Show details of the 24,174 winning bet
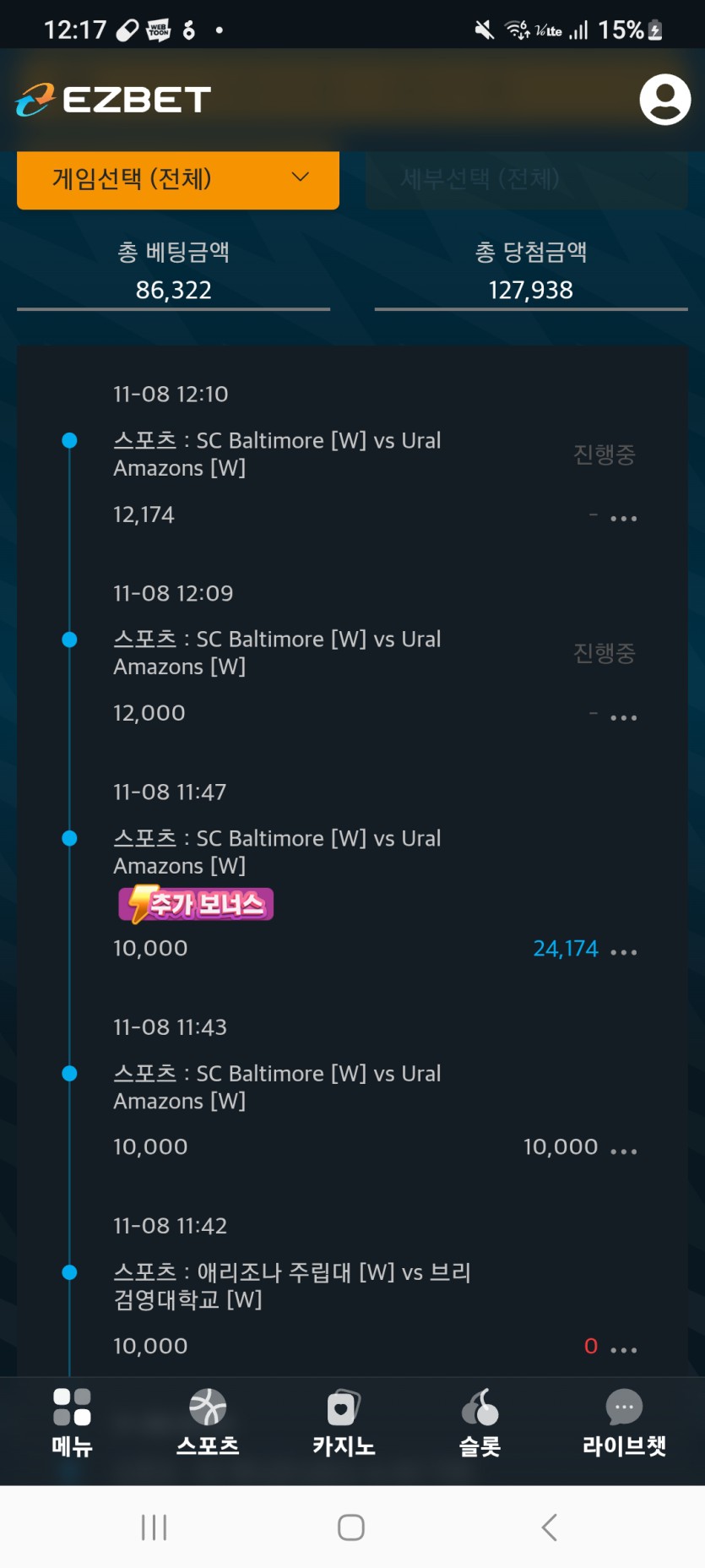 (x=623, y=952)
